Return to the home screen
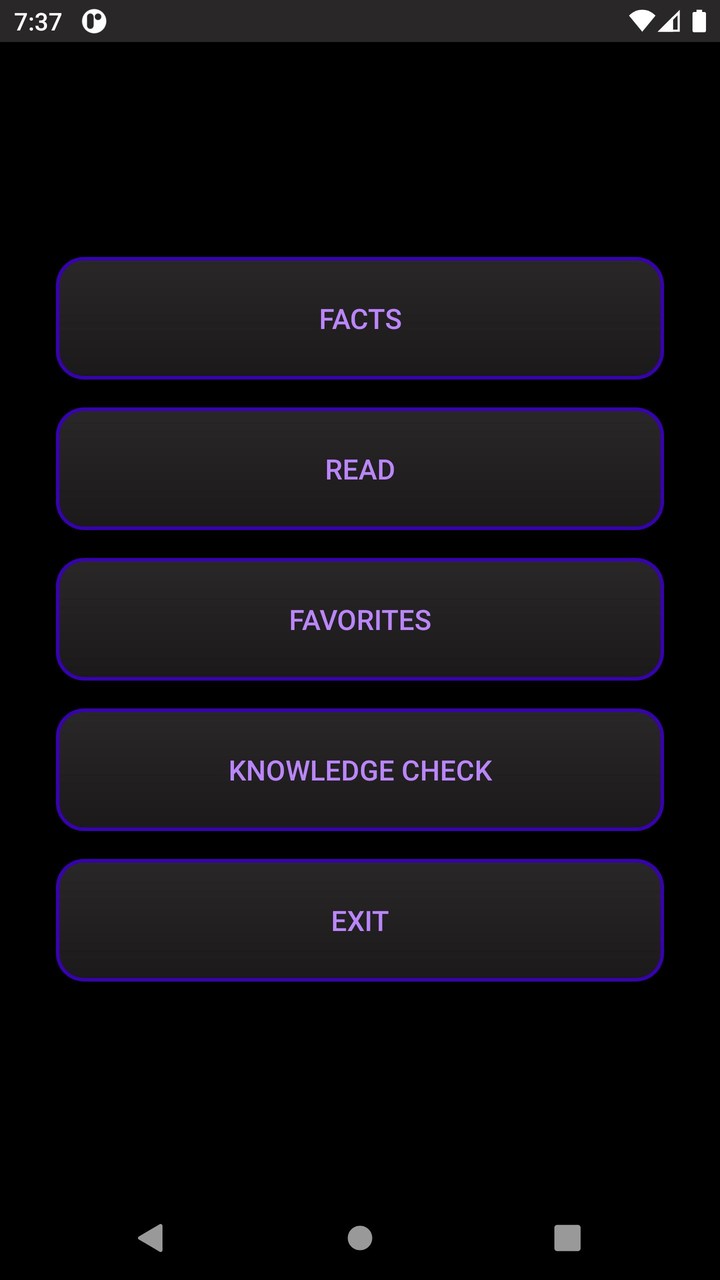This screenshot has width=720, height=1280. (360, 1238)
